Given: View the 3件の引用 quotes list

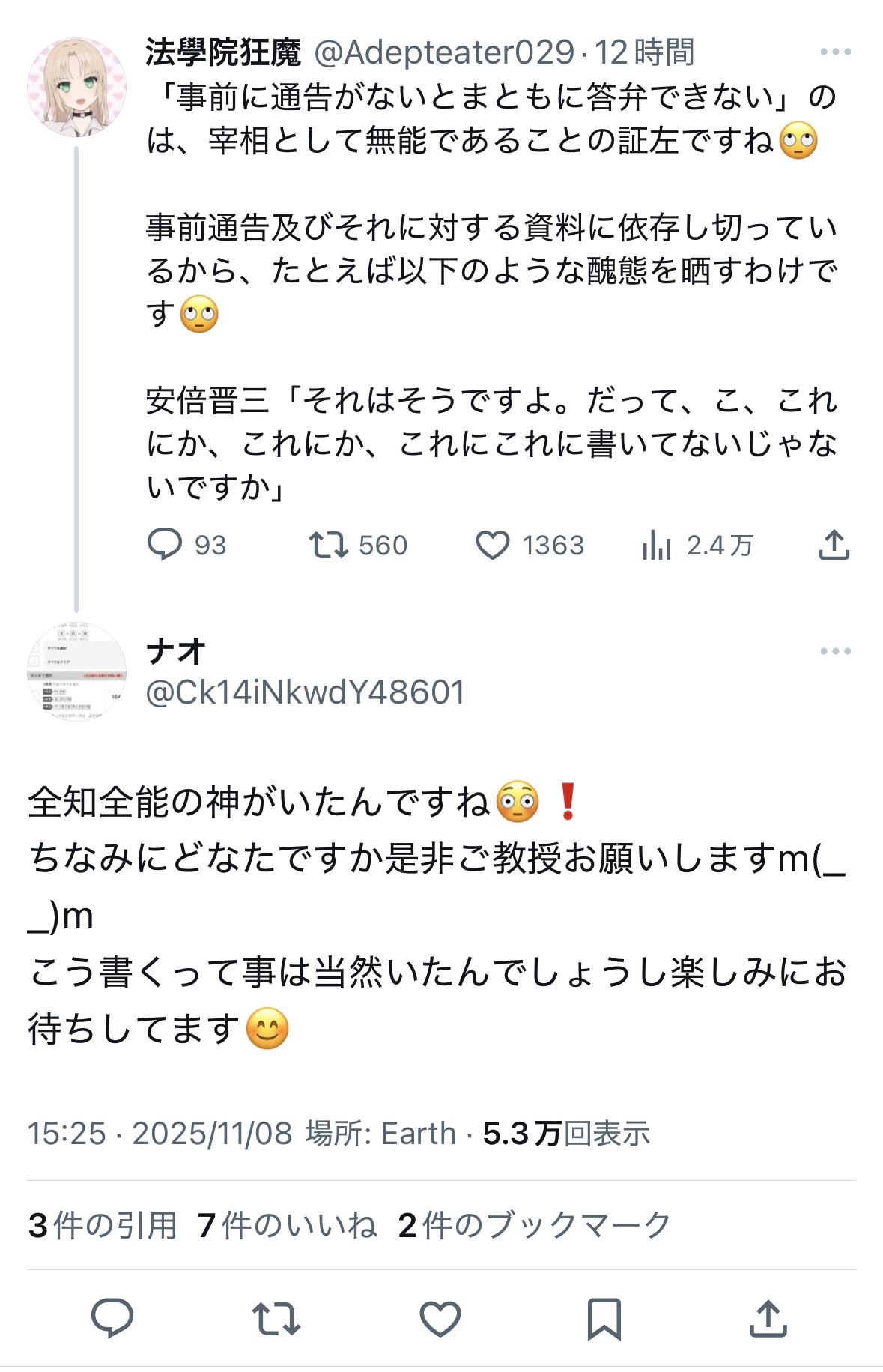Looking at the screenshot, I should pos(103,1226).
